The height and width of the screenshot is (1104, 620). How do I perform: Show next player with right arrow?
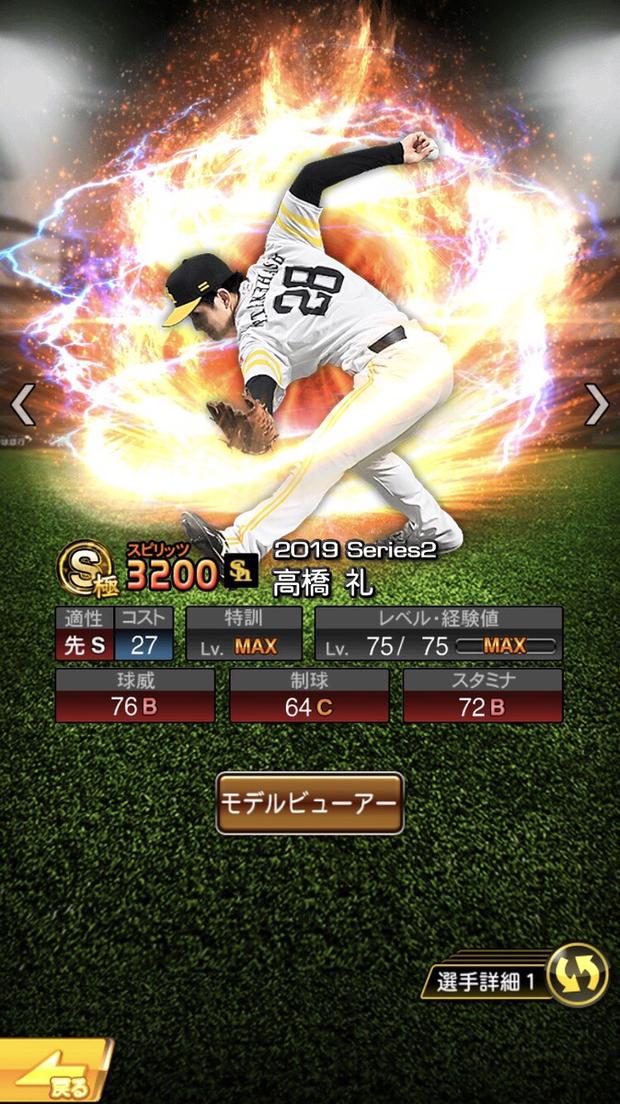pyautogui.click(x=596, y=405)
